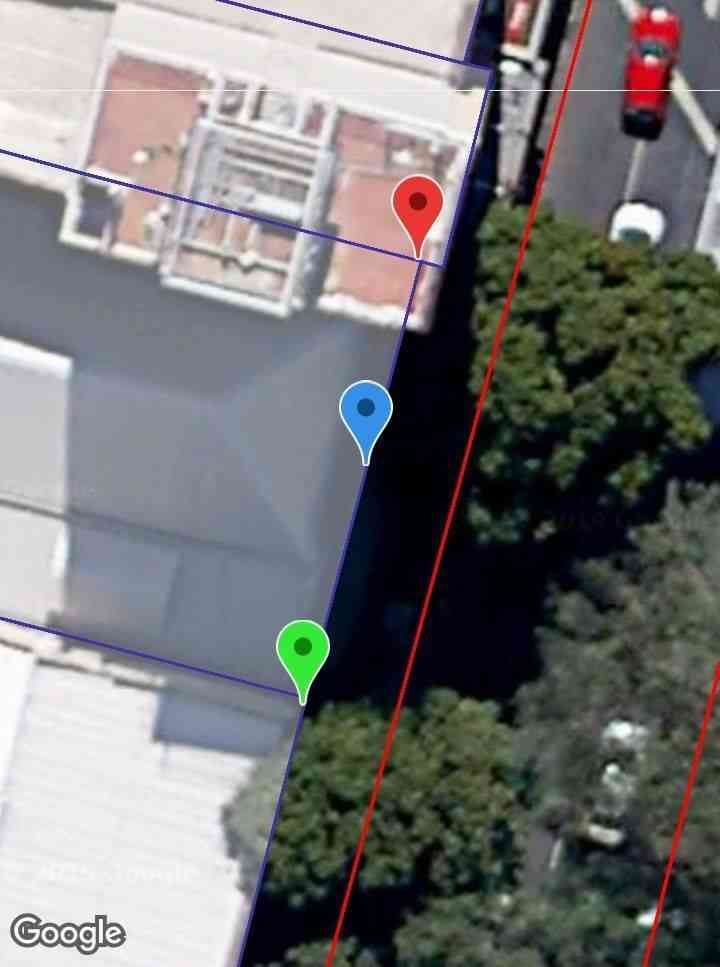Open the green map marker

[303, 650]
